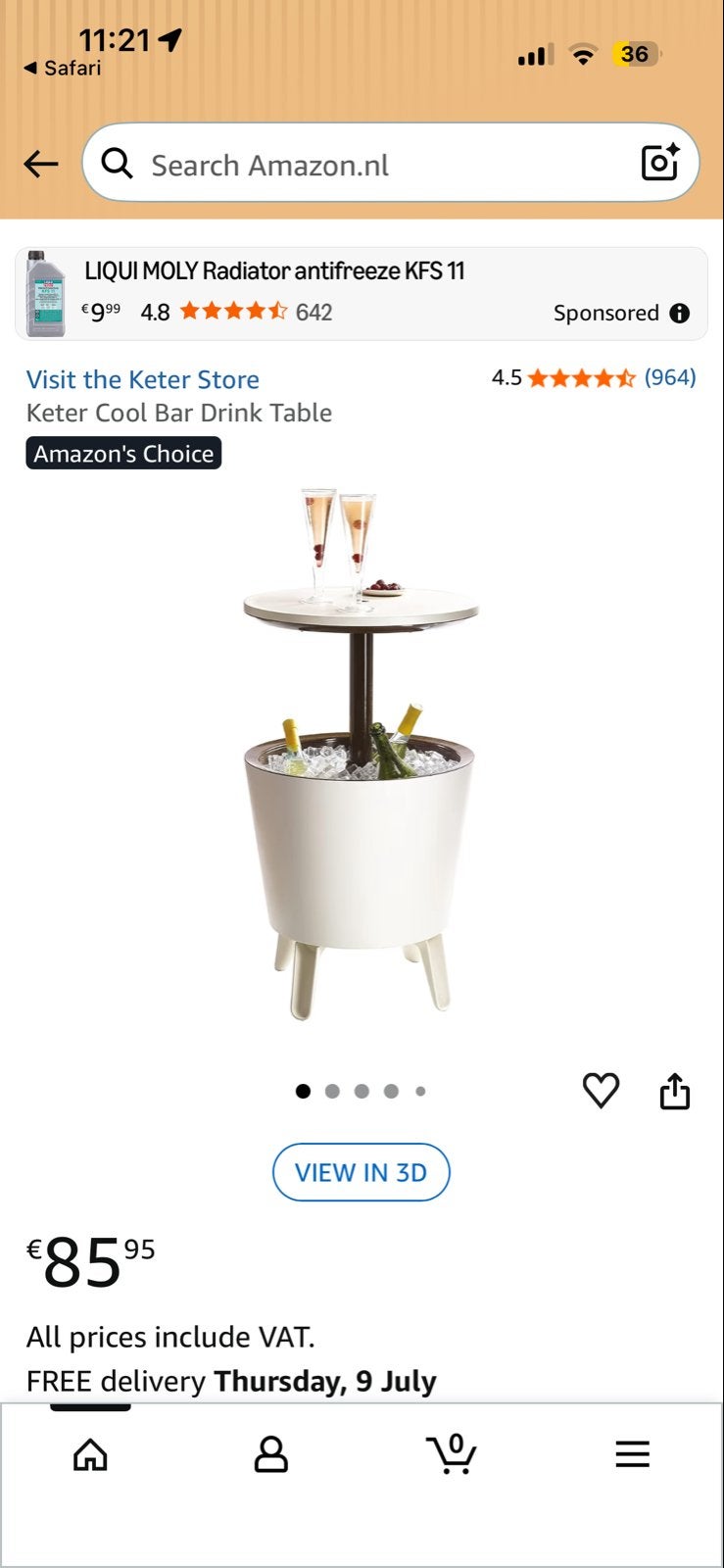The image size is (724, 1568).
Task: Open the hamburger menu tab
Action: click(633, 1454)
